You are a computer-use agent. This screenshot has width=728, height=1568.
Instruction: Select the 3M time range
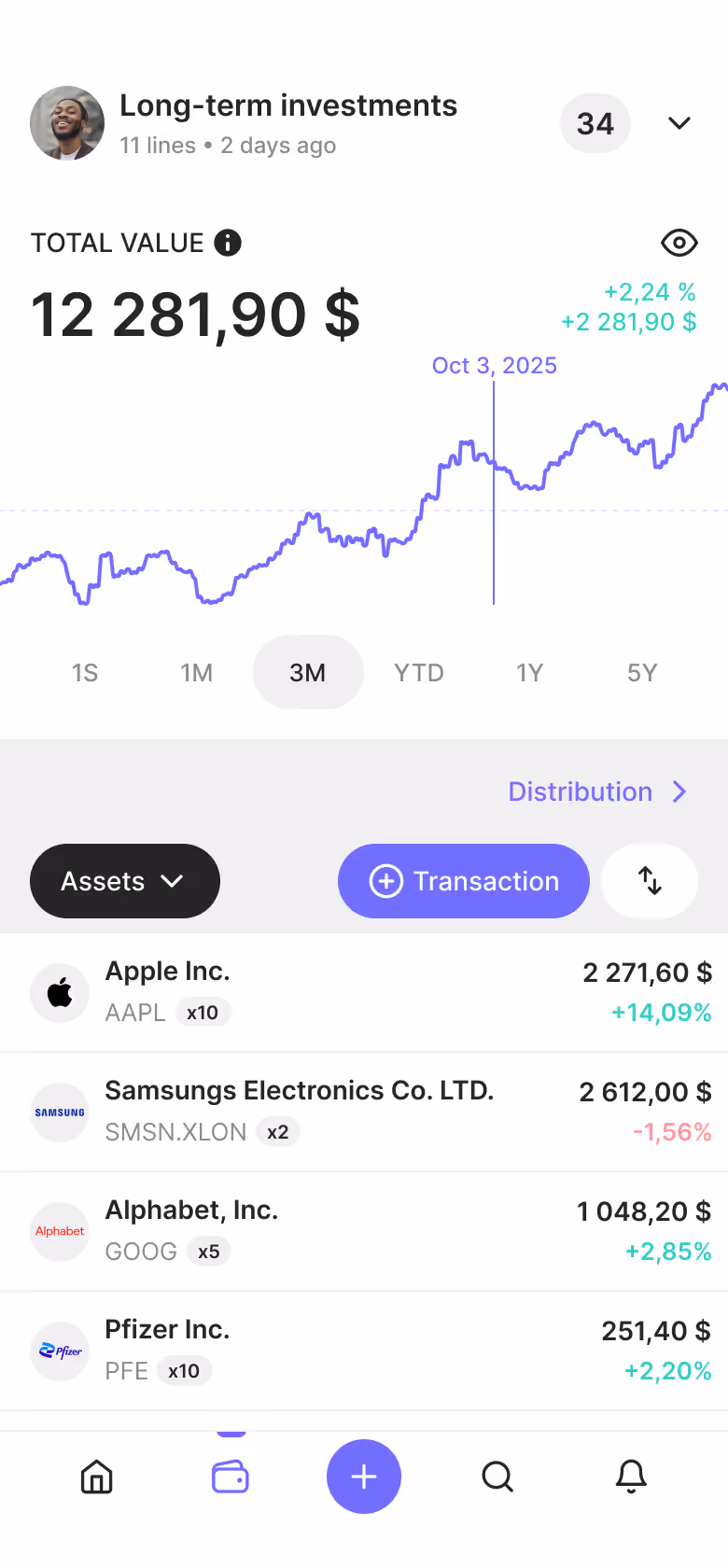pyautogui.click(x=308, y=672)
